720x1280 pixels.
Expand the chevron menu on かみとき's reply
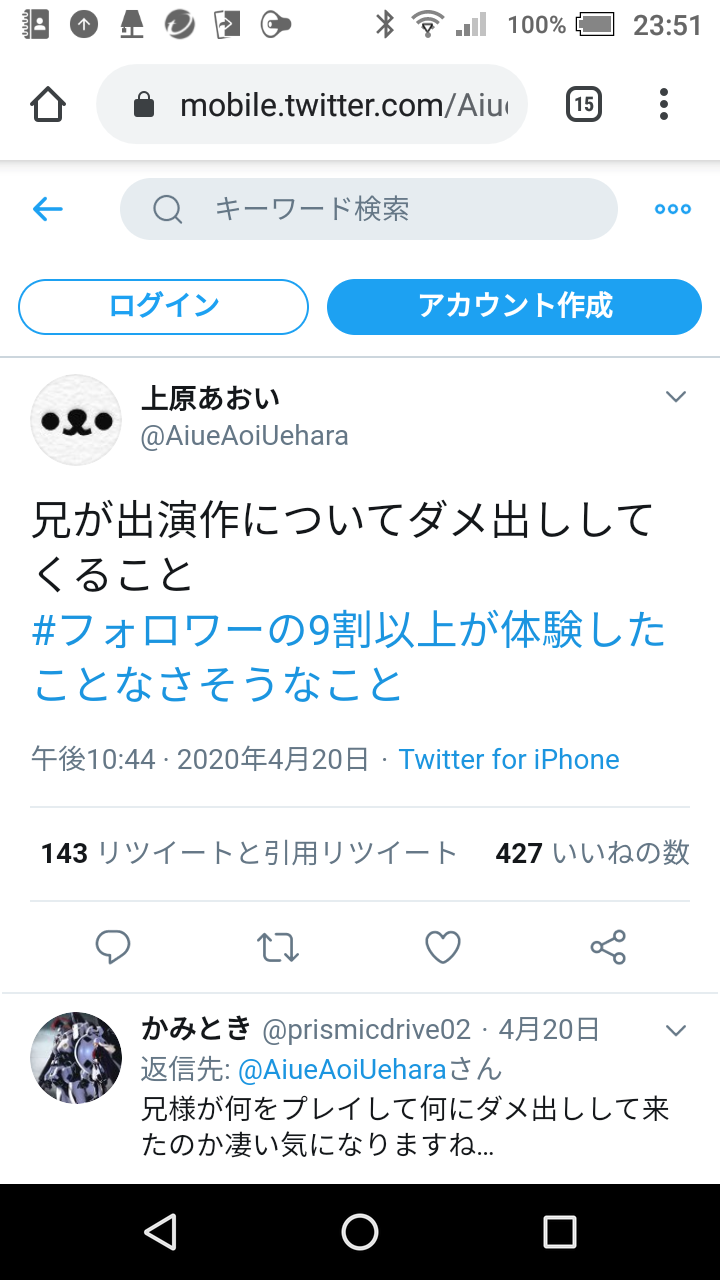[x=676, y=1030]
